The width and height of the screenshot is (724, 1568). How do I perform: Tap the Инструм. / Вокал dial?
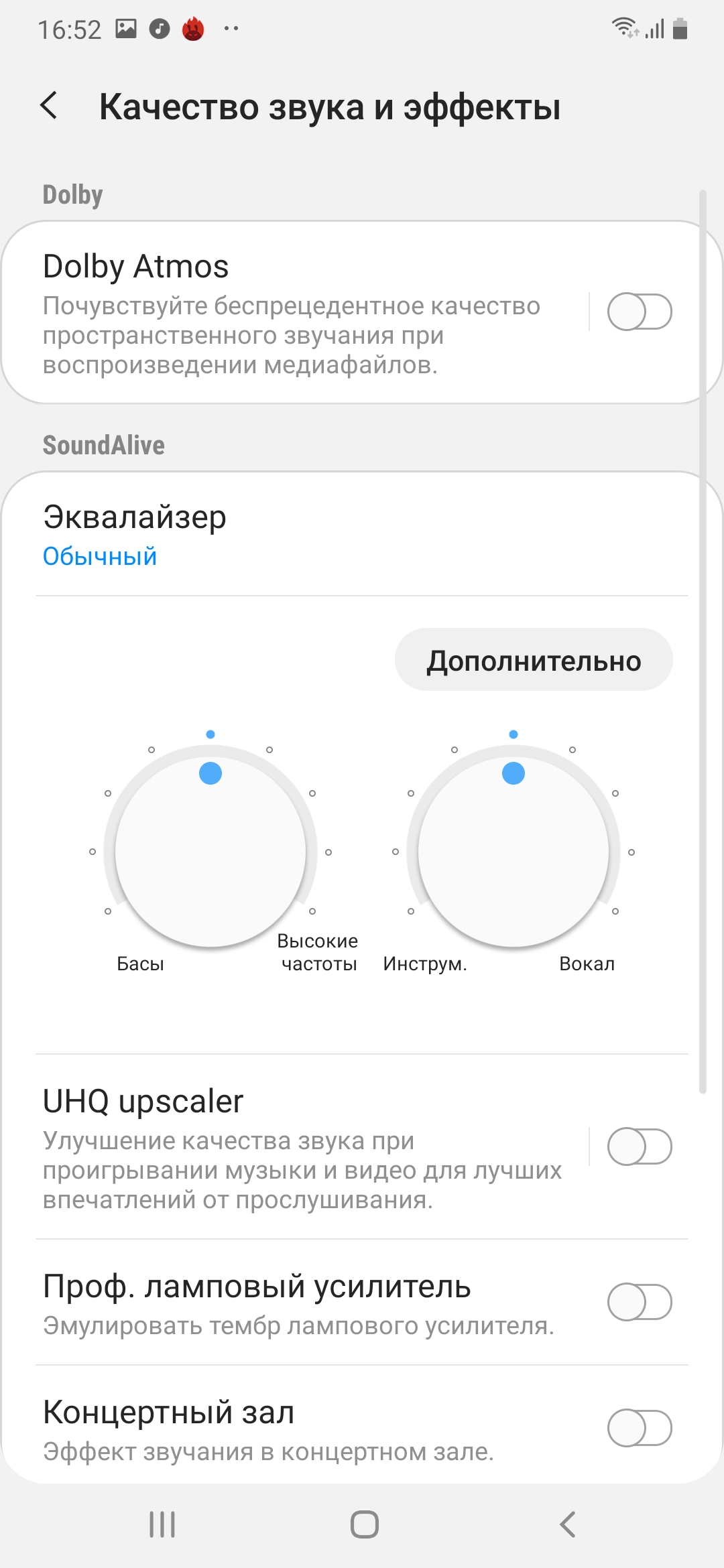[x=514, y=851]
